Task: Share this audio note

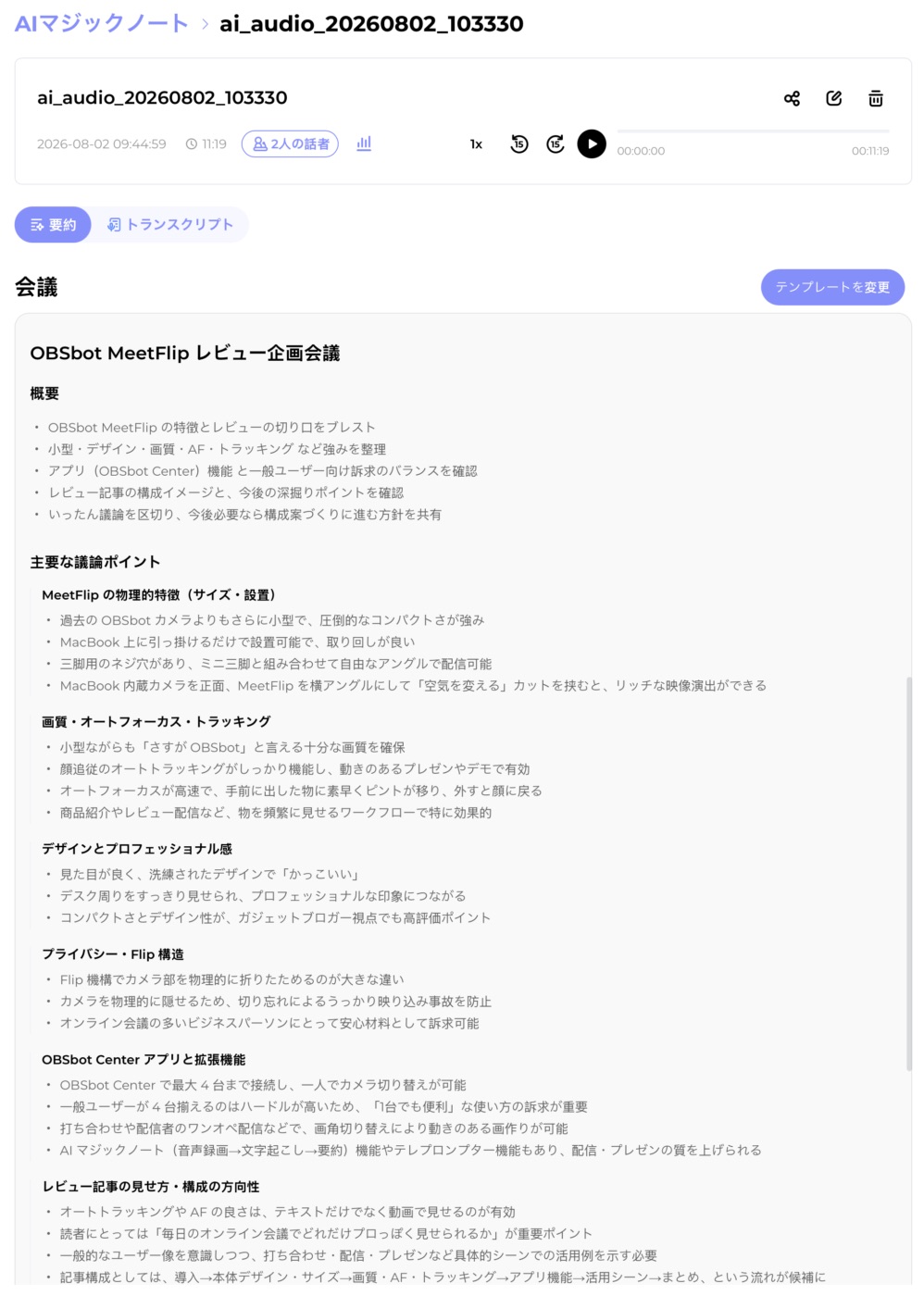Action: (x=792, y=98)
